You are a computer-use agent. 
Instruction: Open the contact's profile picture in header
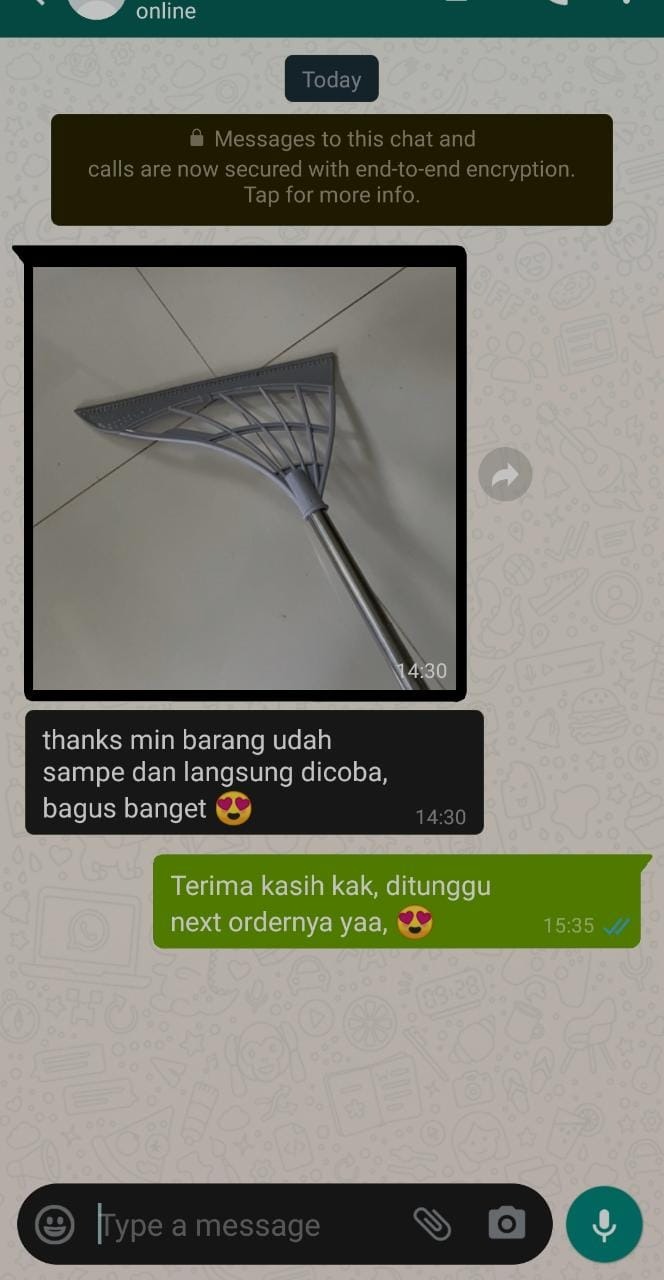(x=95, y=6)
